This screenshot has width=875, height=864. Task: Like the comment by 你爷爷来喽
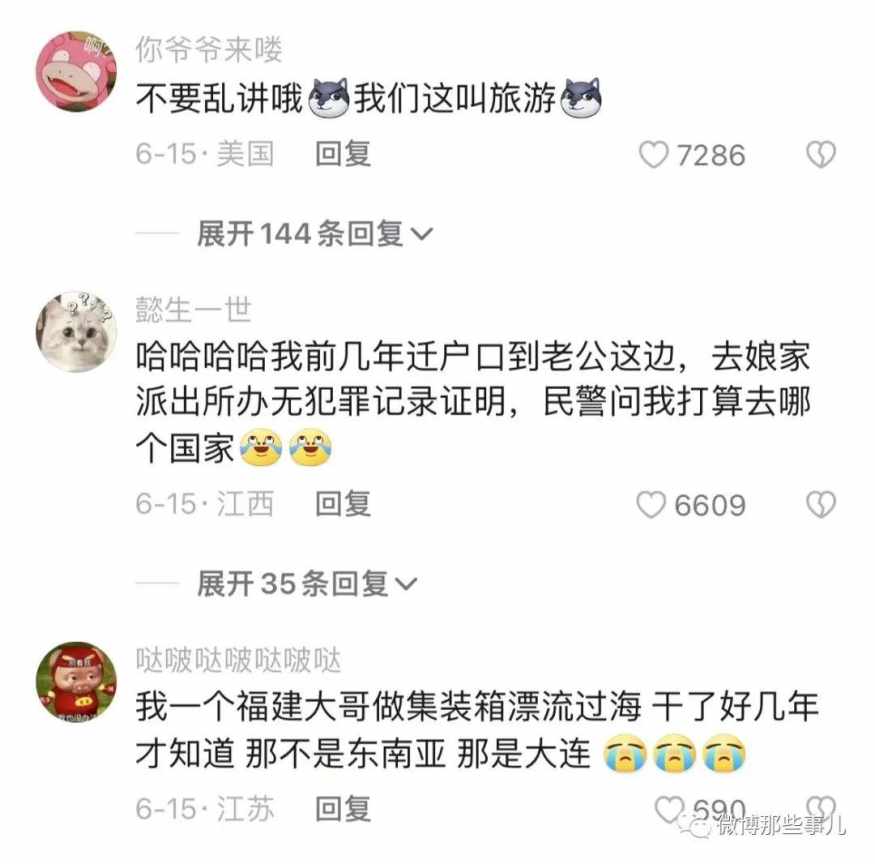click(653, 155)
